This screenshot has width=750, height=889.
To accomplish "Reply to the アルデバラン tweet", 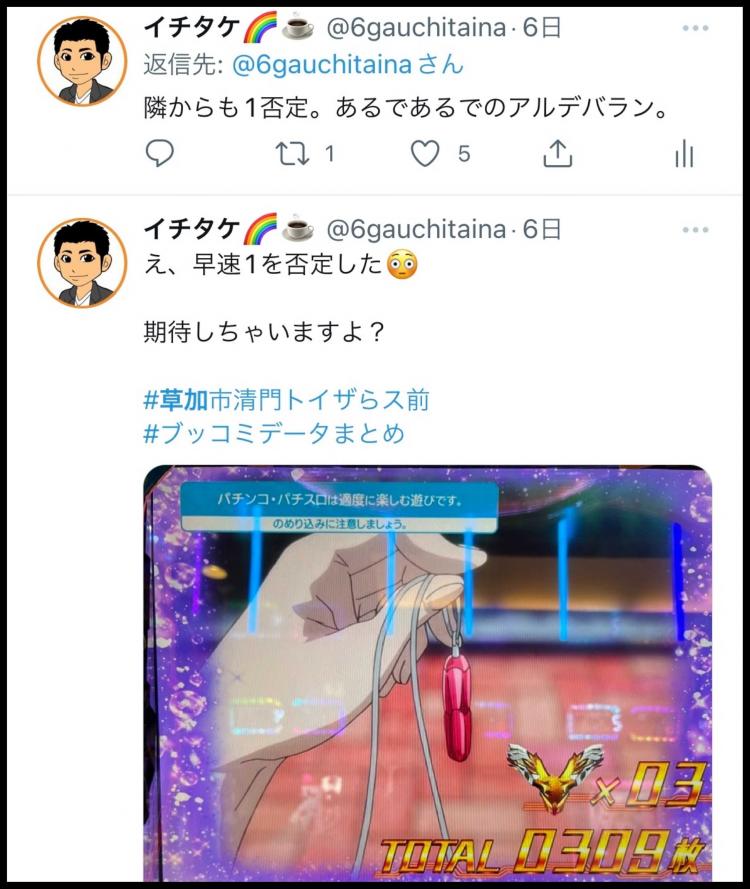I will (160, 153).
